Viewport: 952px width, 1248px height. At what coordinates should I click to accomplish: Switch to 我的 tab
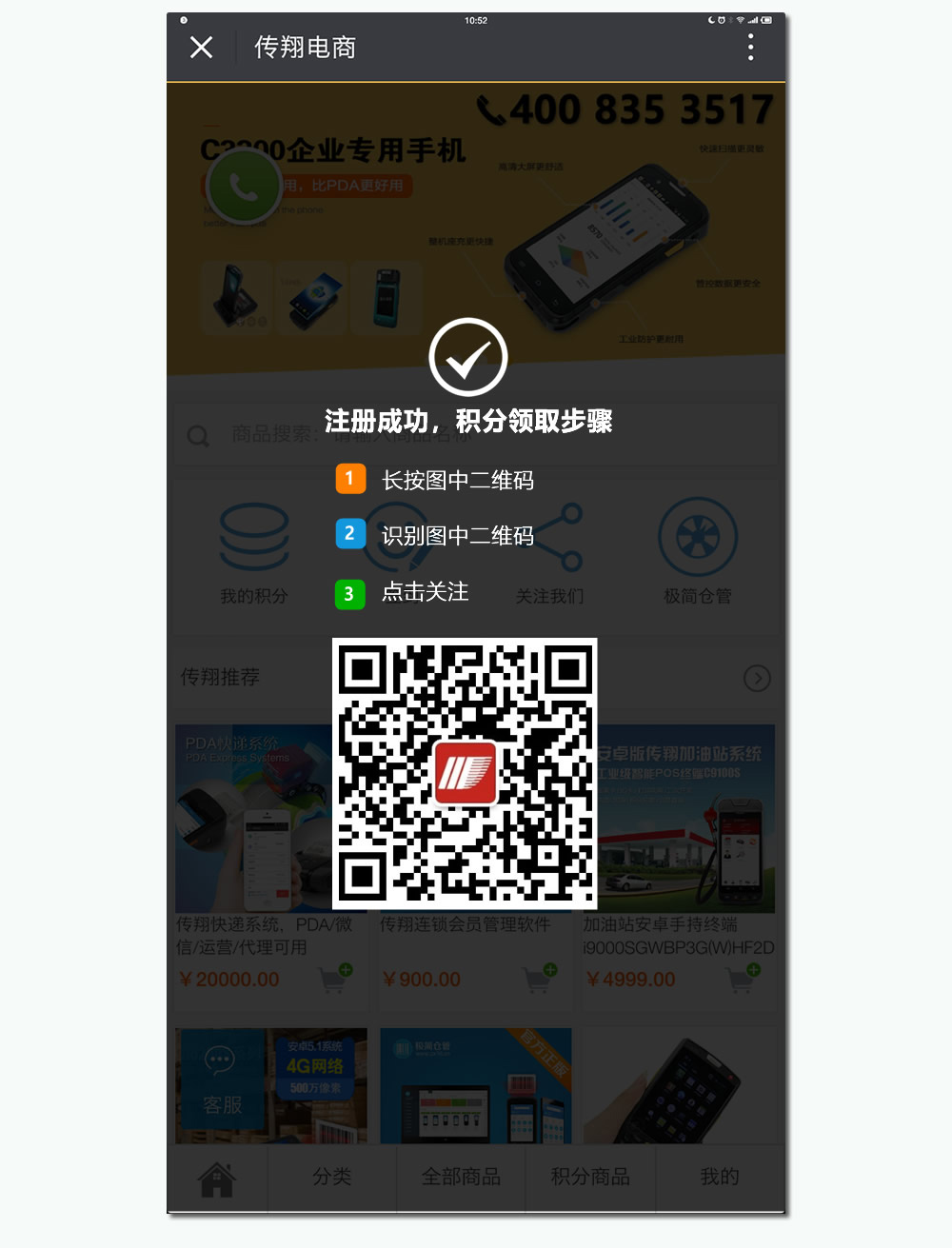point(720,1178)
